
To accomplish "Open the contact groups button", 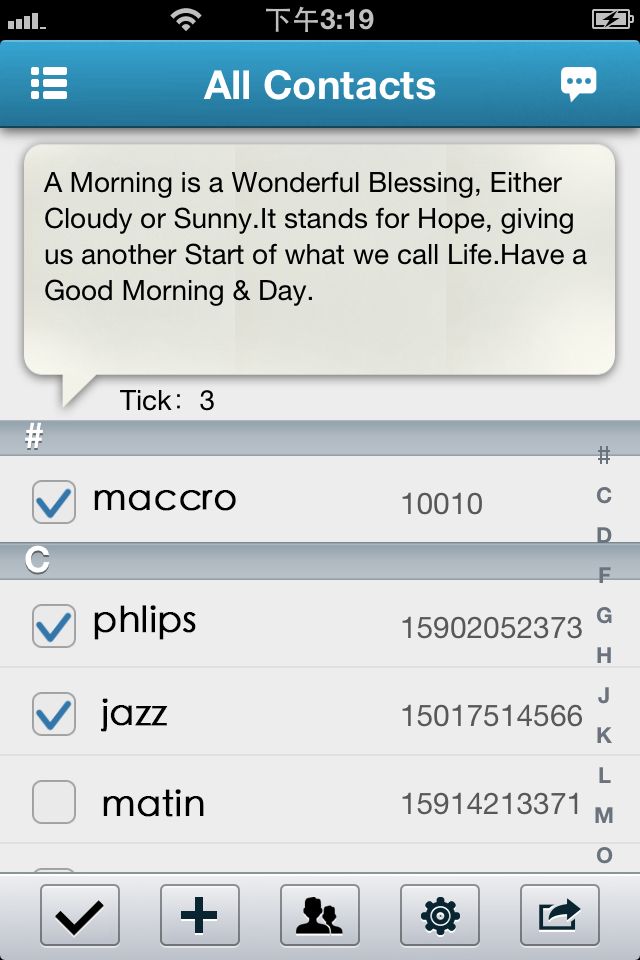I will (320, 915).
